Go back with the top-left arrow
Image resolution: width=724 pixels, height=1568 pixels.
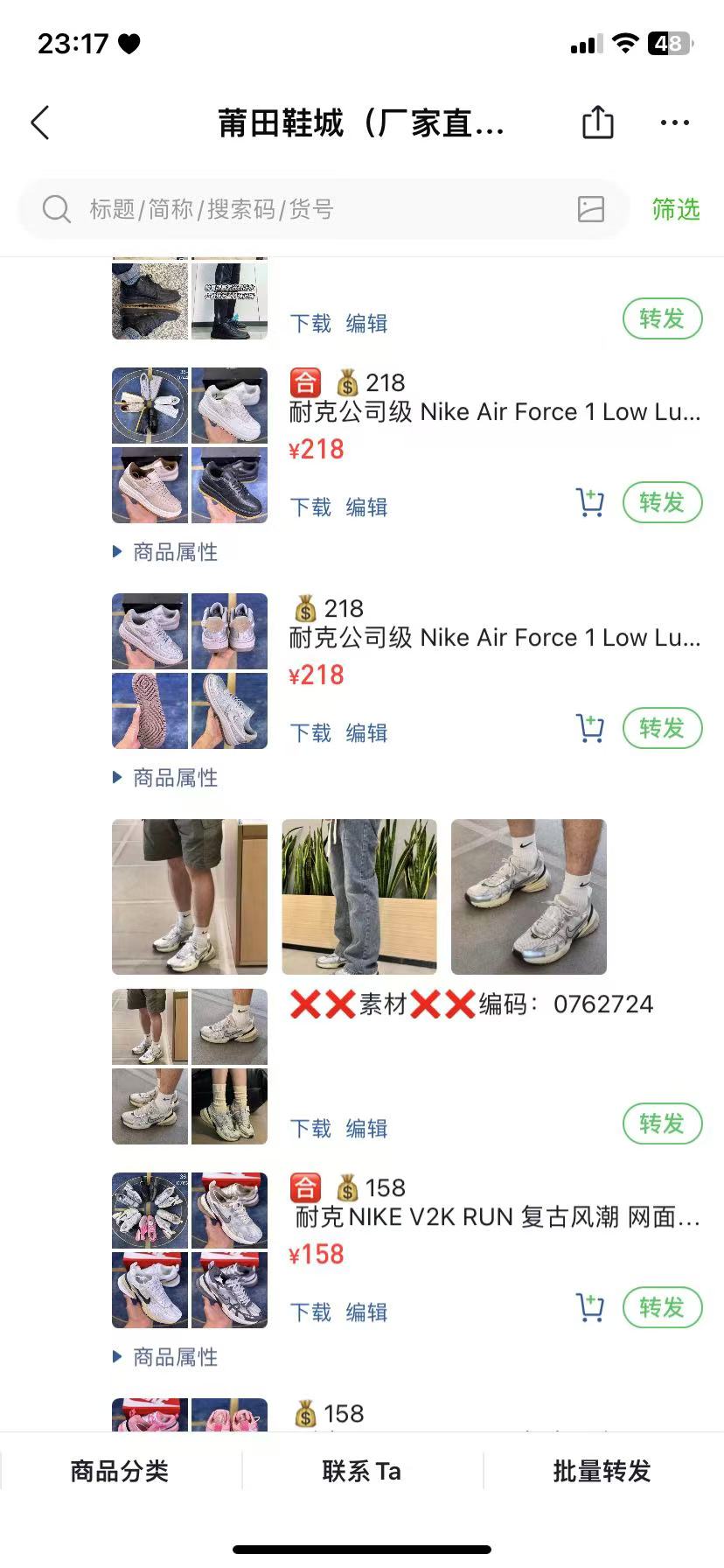pyautogui.click(x=40, y=123)
